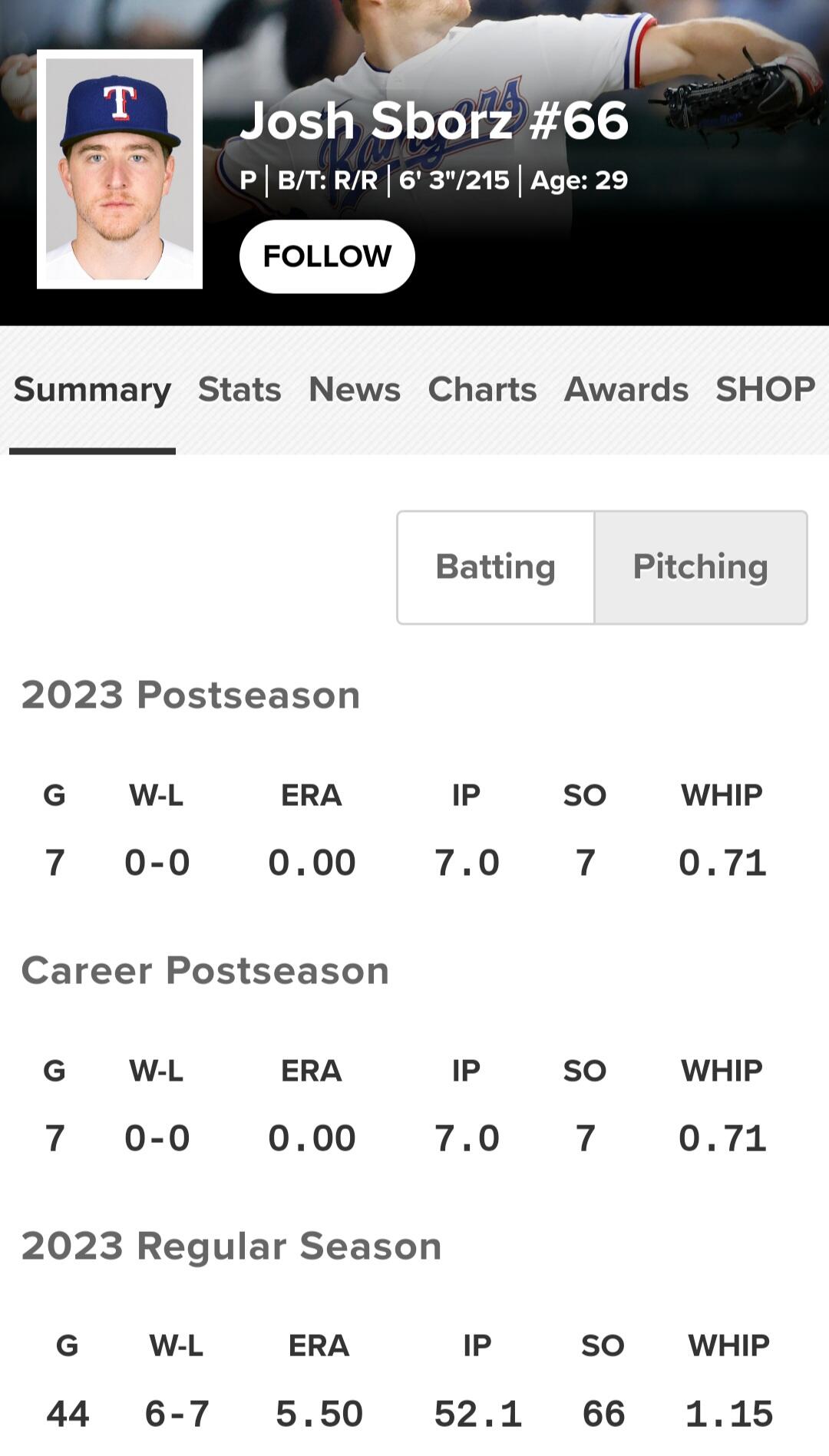The image size is (829, 1456).
Task: Switch to the Stats tab
Action: (x=239, y=390)
